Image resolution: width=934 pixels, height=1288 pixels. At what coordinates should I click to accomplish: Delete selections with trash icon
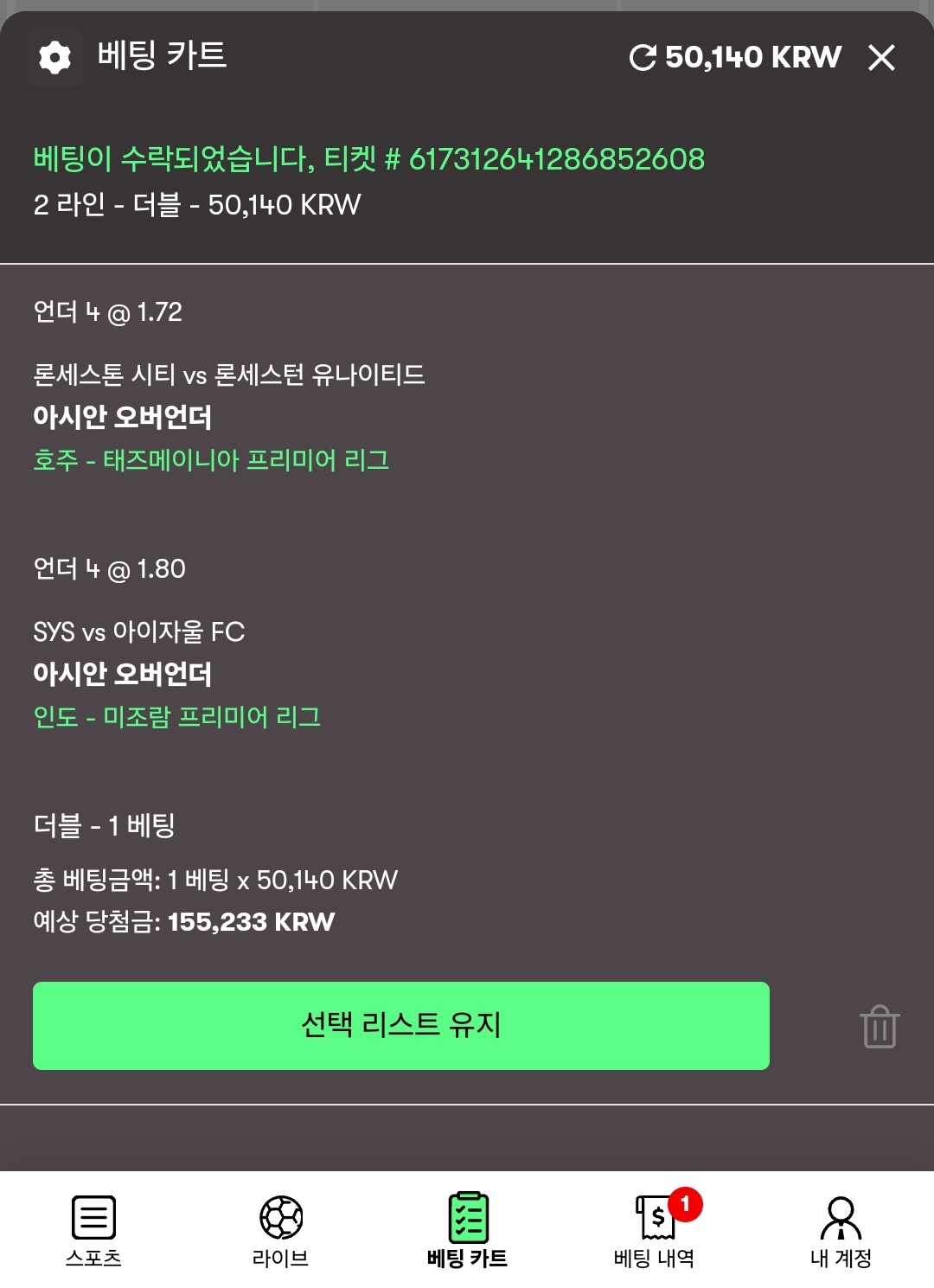coord(880,1027)
